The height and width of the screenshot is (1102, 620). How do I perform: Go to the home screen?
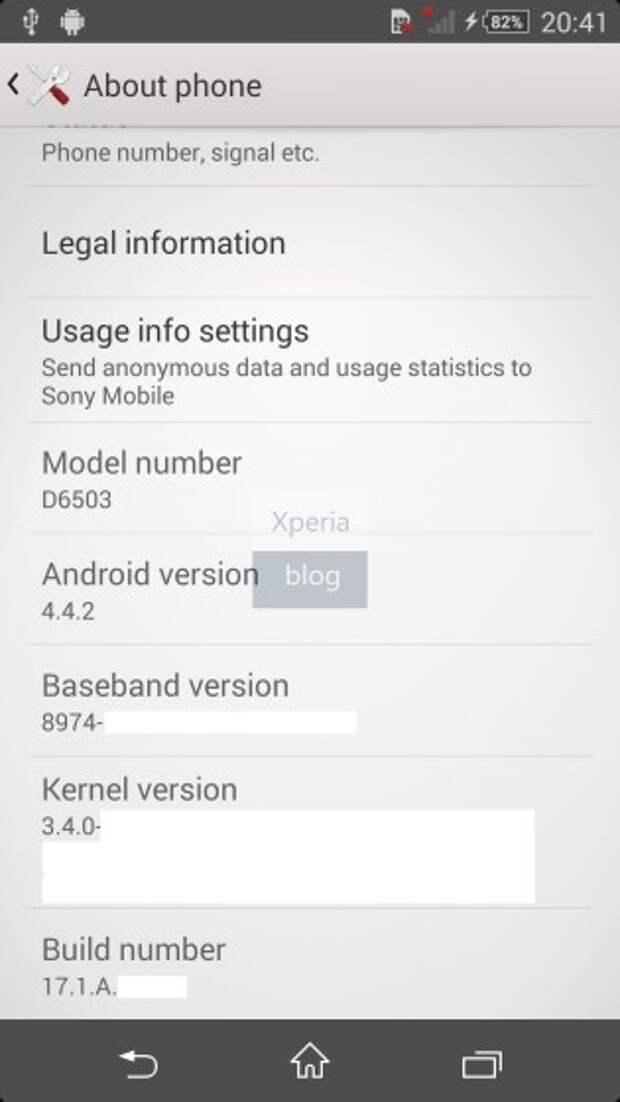(310, 1061)
